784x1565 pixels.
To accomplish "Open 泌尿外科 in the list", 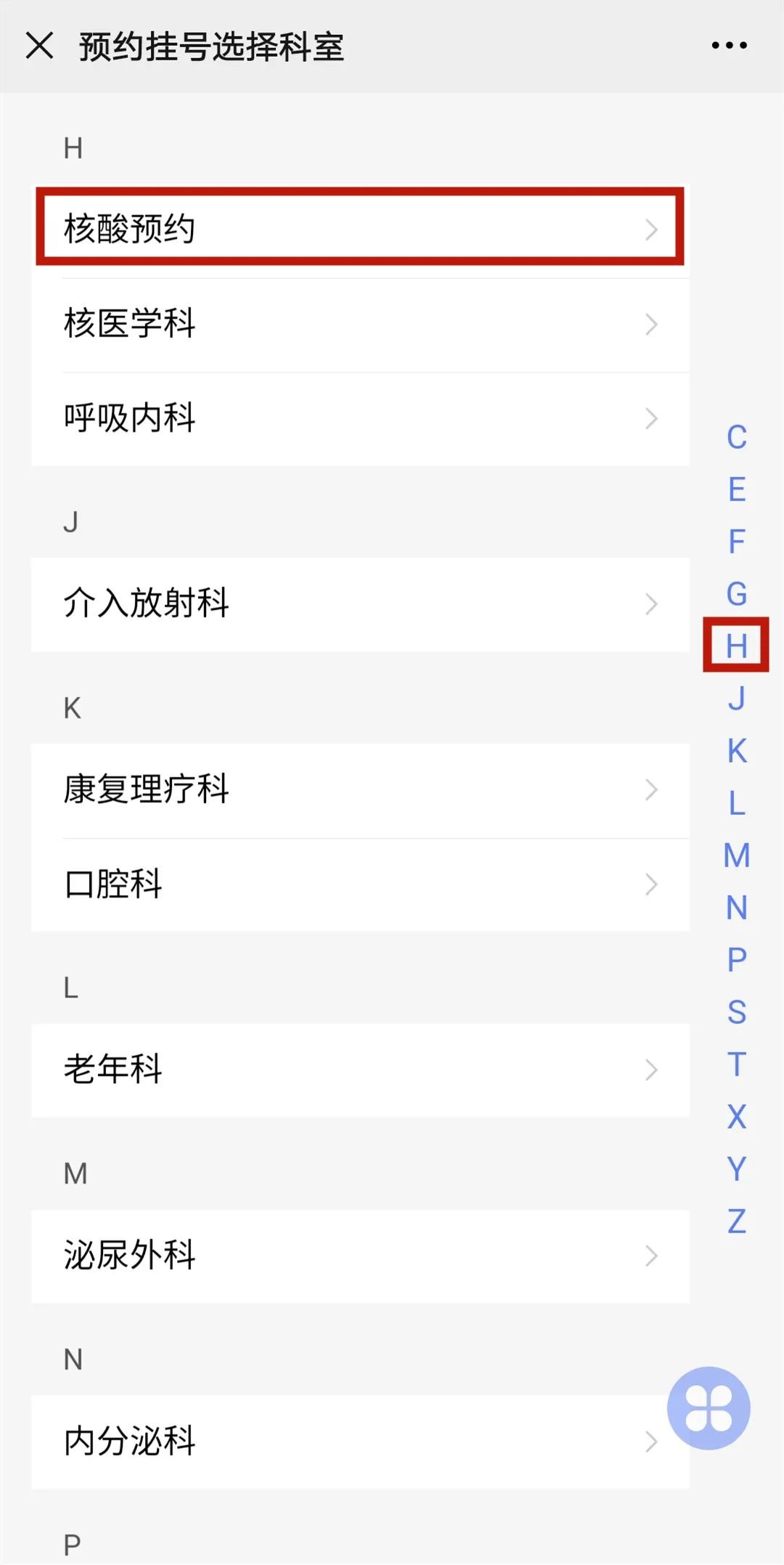I will (x=360, y=1256).
